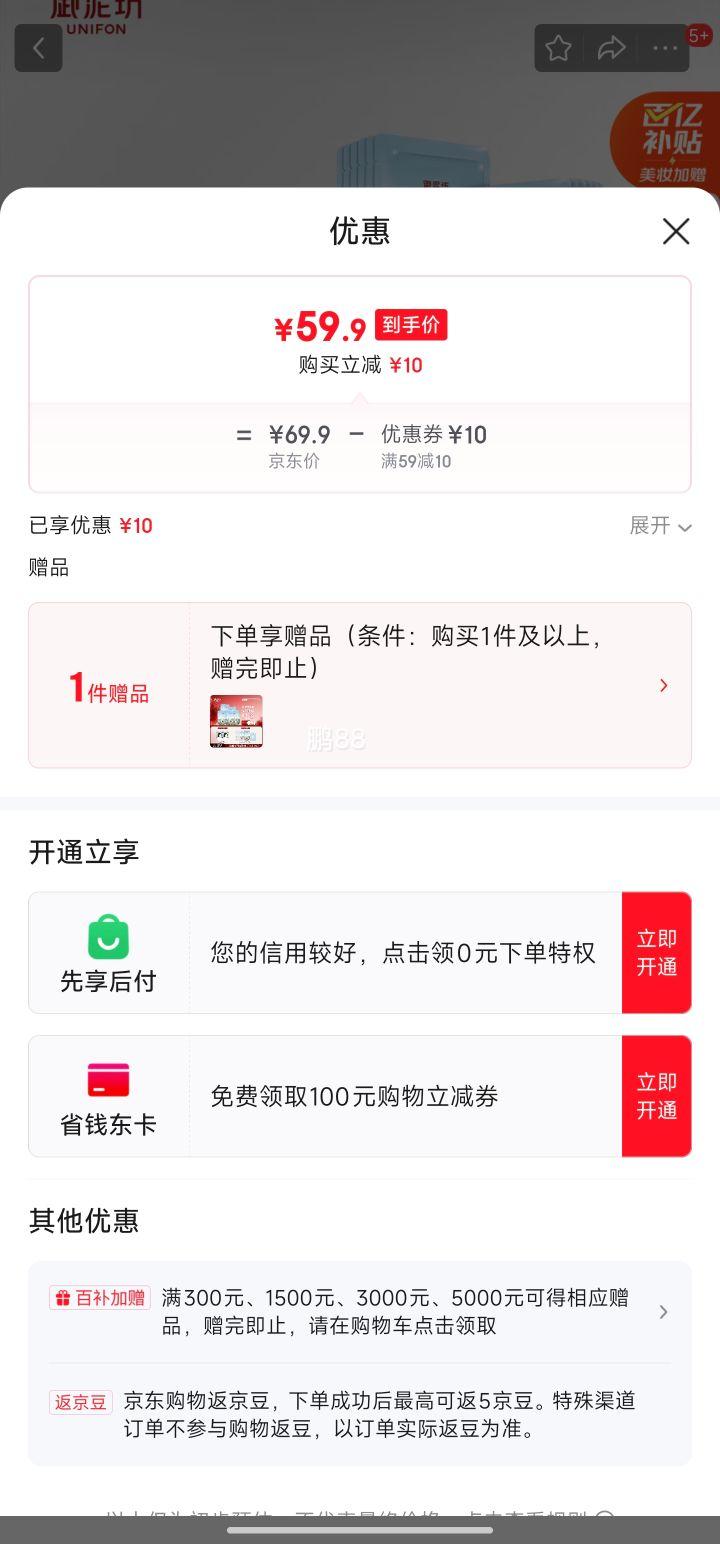Expand the 百补加赠 promotion details
This screenshot has height=1544, width=720.
click(663, 1311)
